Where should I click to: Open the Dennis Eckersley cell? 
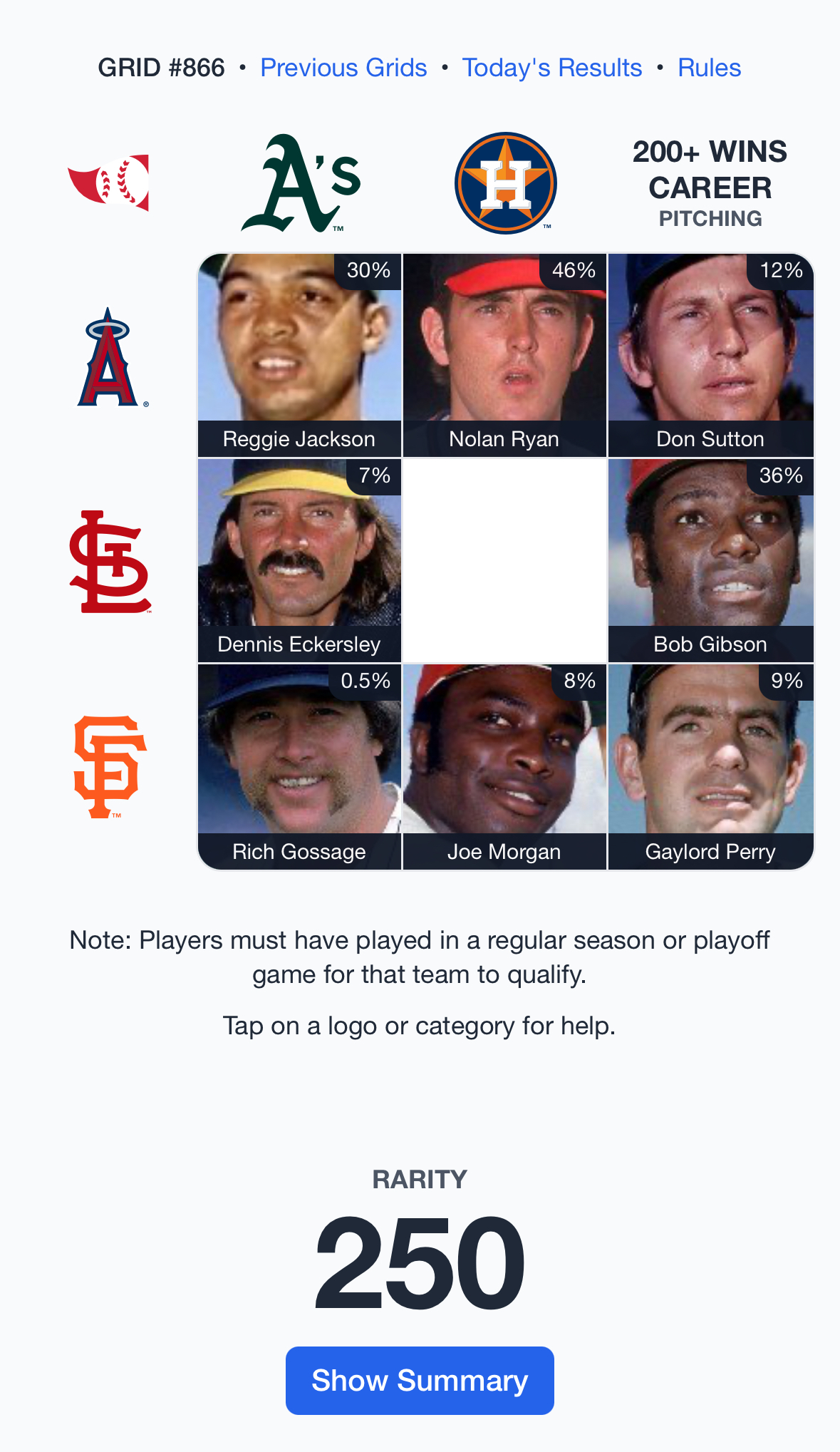(299, 560)
